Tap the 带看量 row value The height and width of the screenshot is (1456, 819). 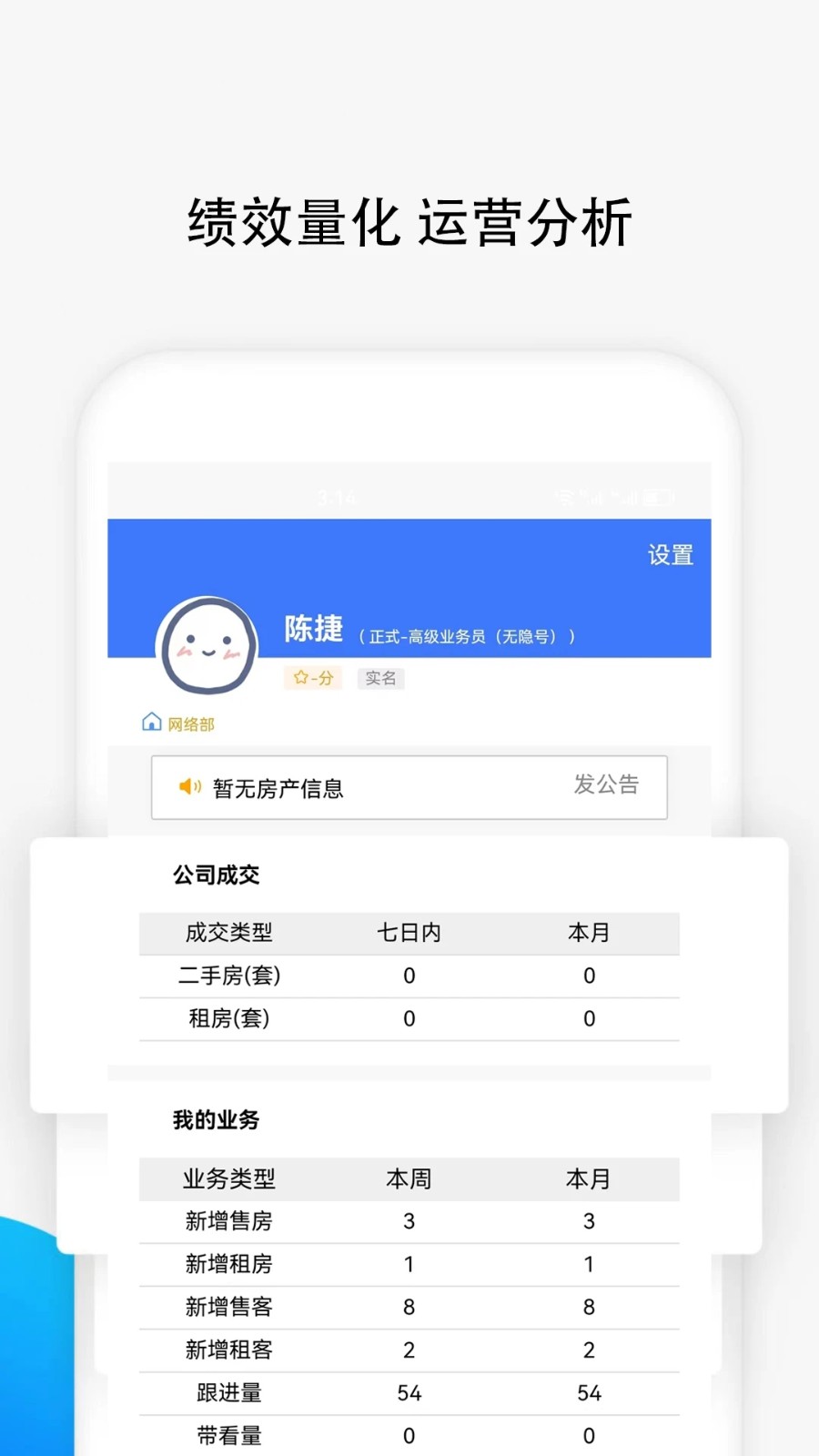coord(408,1436)
